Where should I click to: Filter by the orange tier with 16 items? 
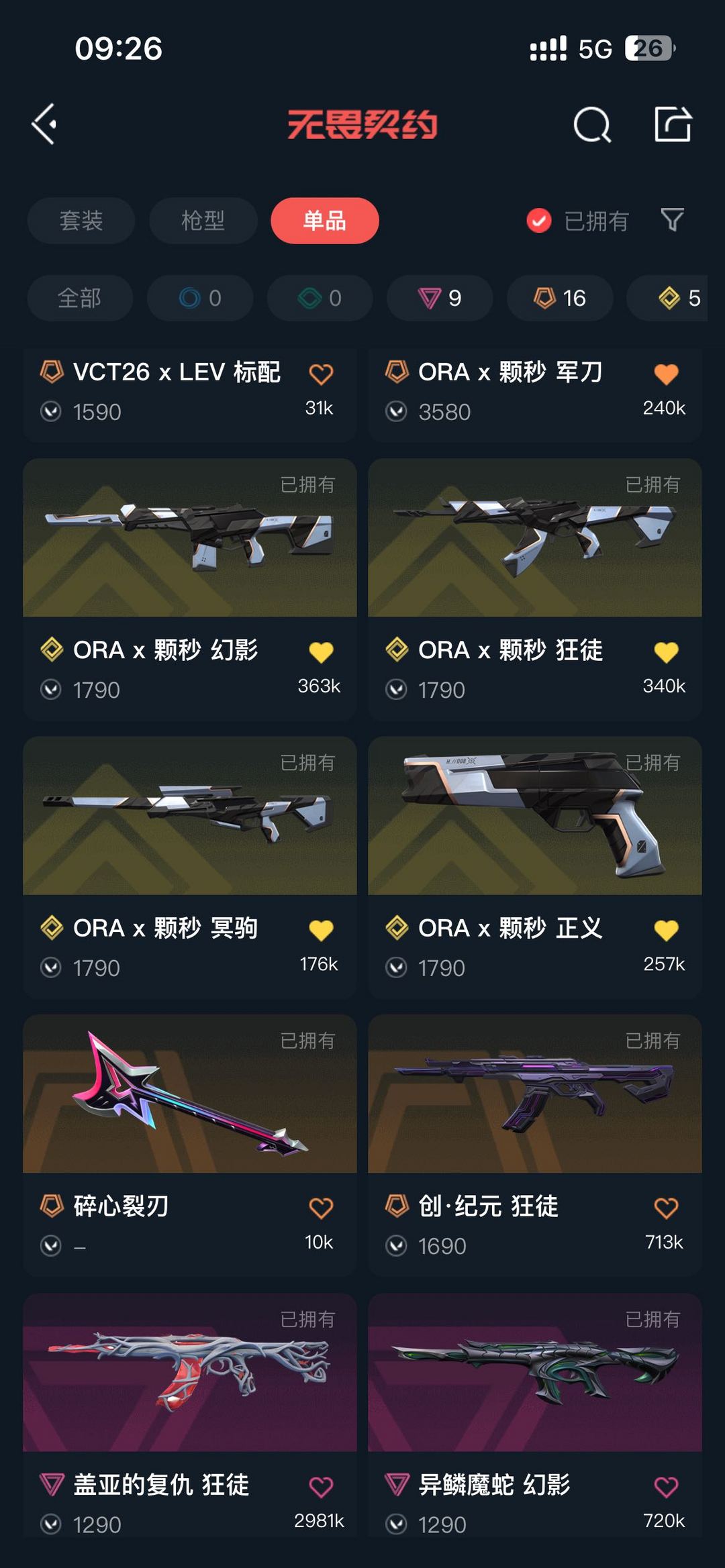[560, 298]
